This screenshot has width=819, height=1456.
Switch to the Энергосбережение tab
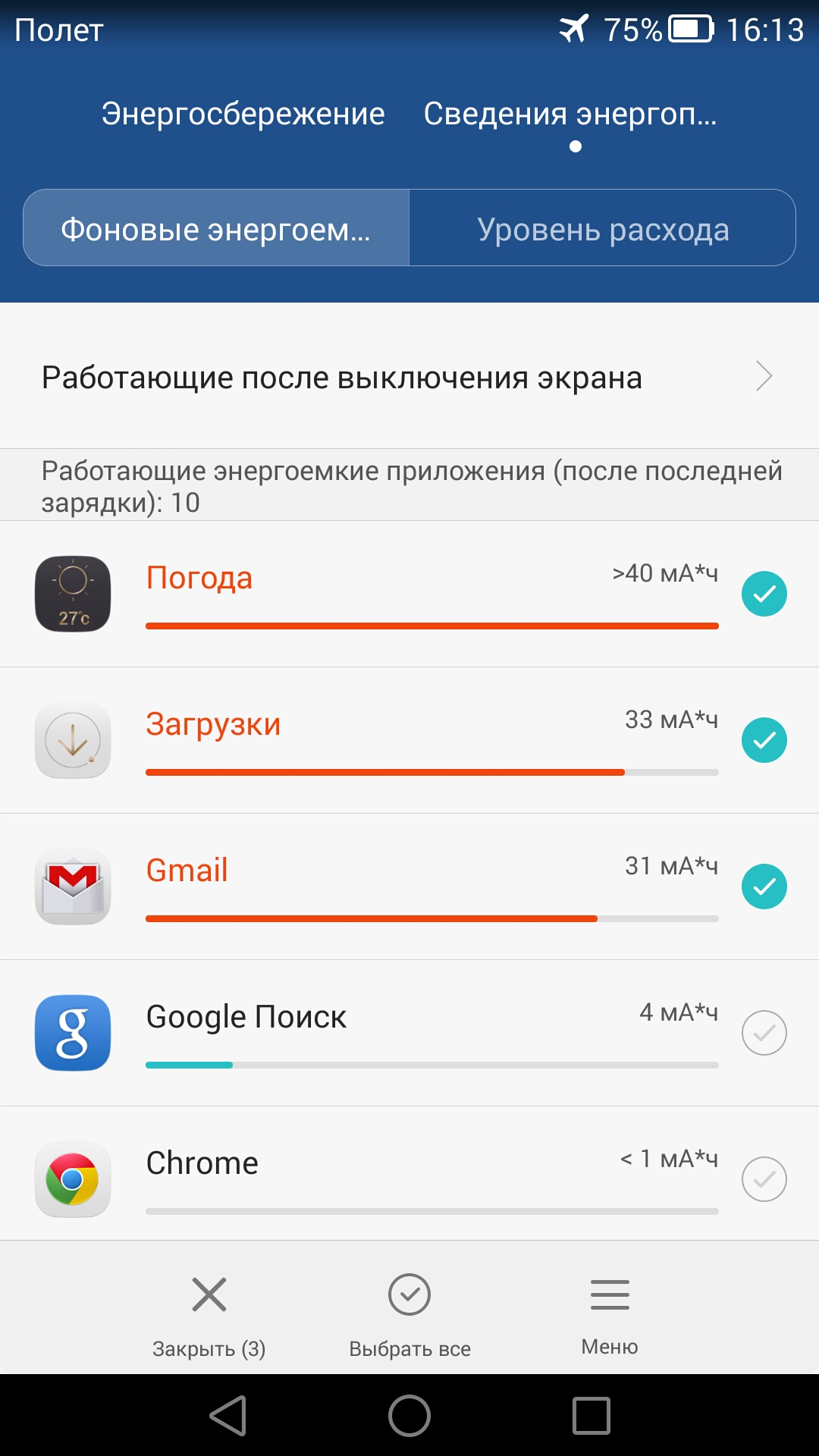[243, 114]
